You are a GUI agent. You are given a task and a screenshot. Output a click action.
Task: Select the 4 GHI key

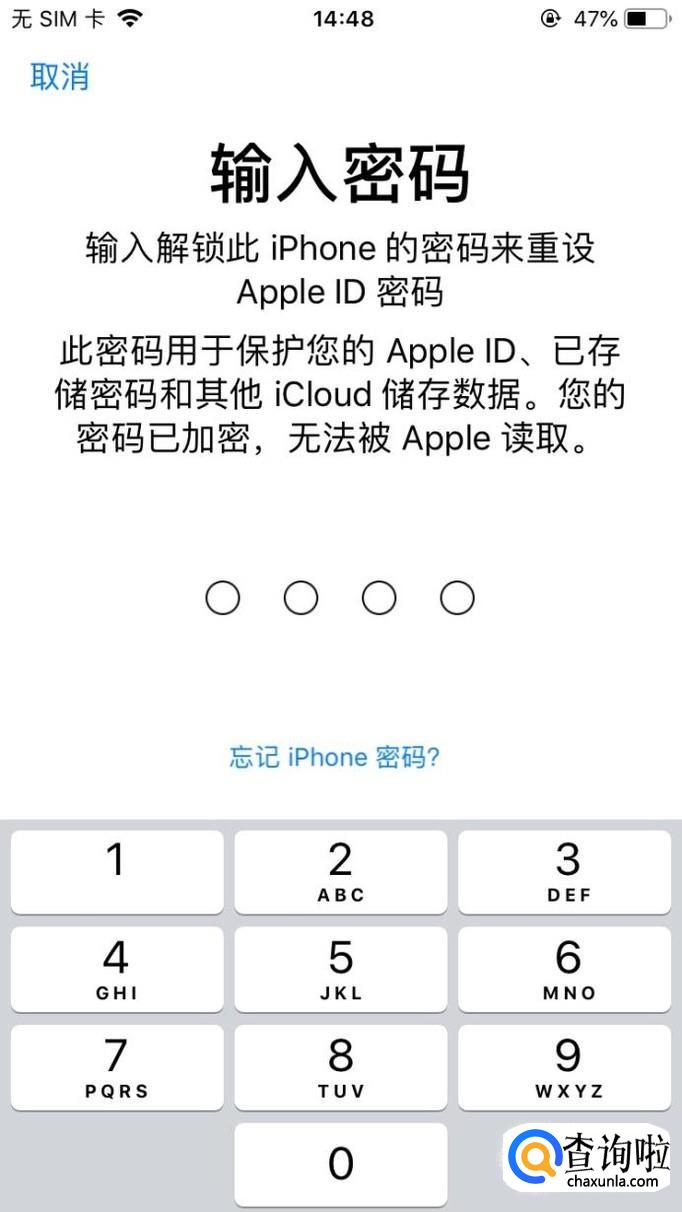[117, 968]
